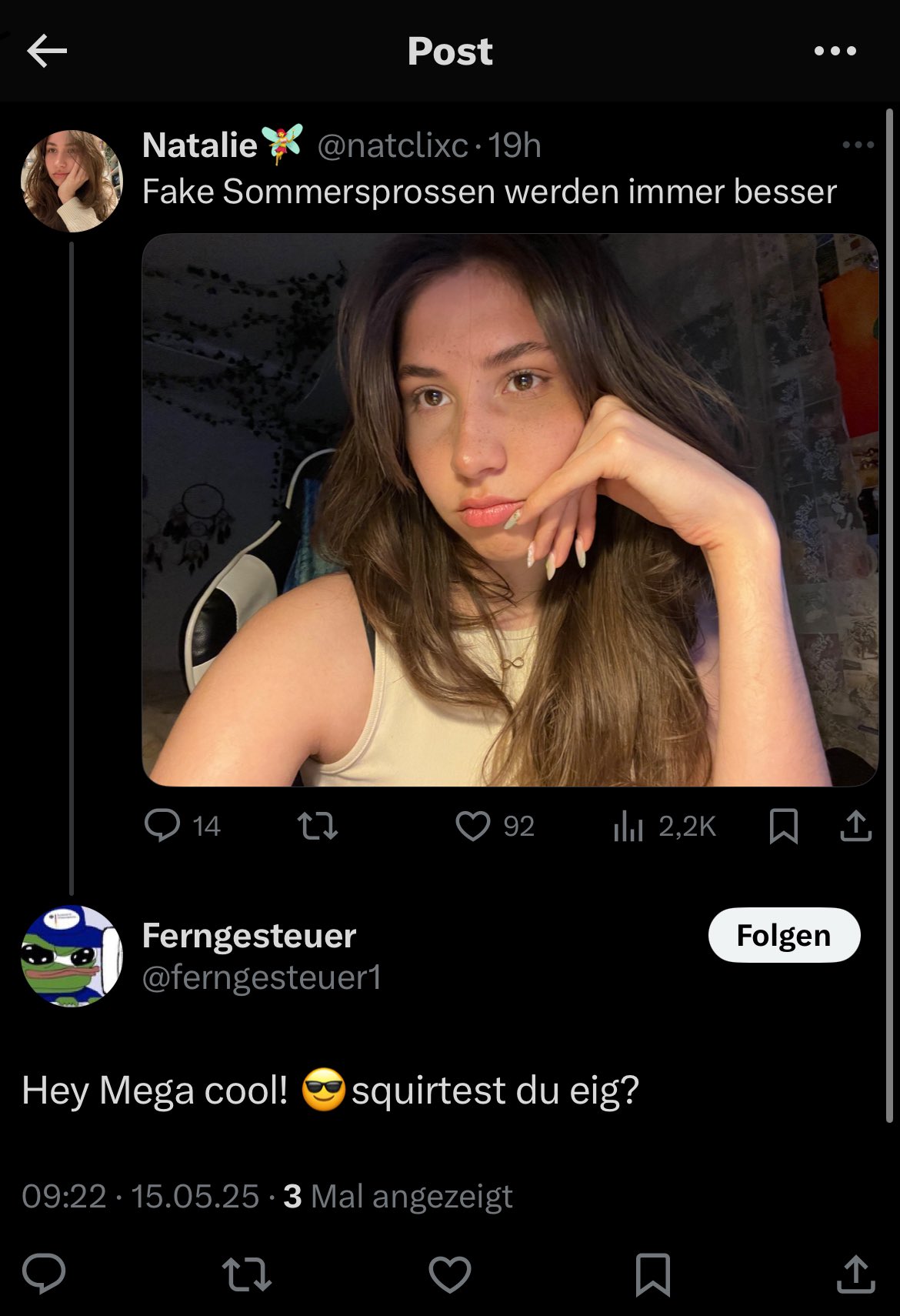
Task: Share Natalie's post
Action: point(855,826)
